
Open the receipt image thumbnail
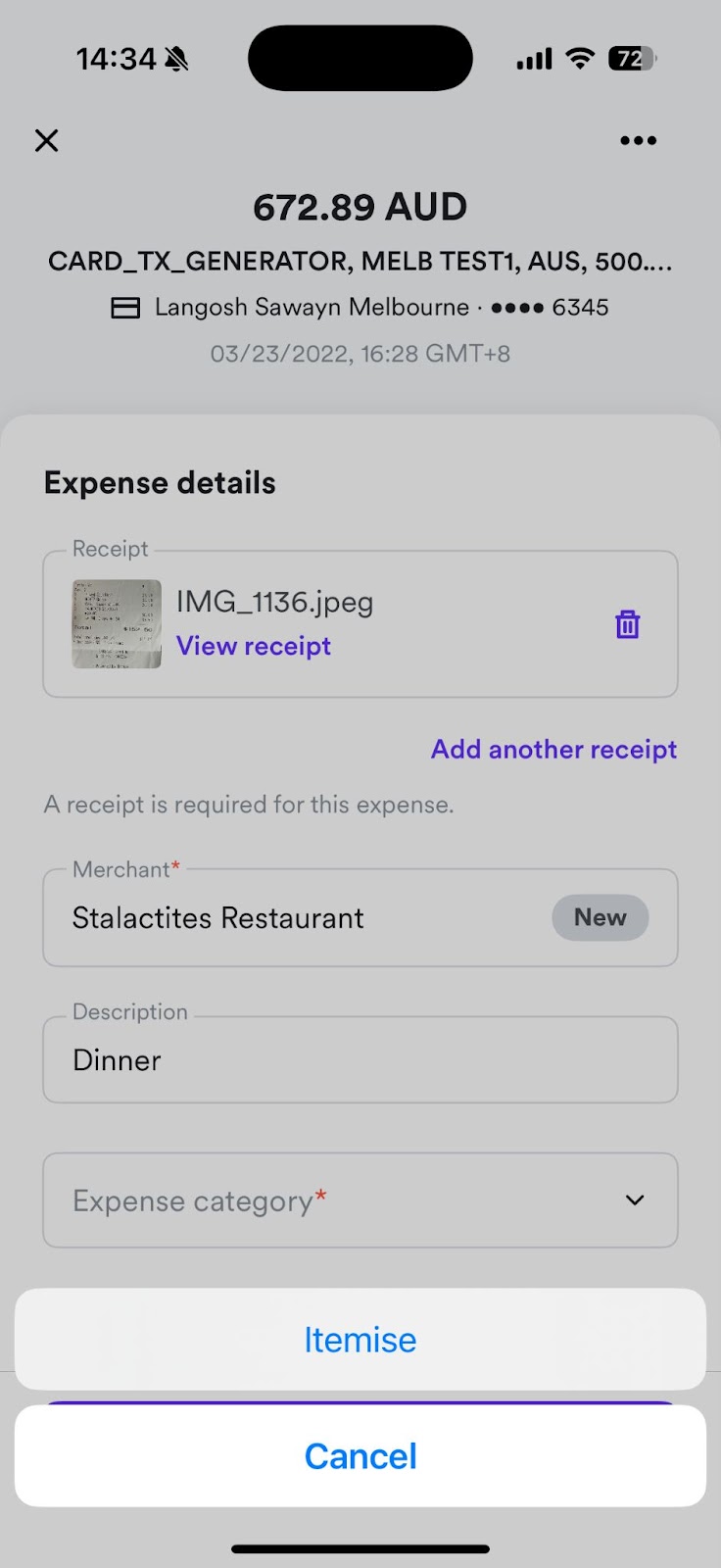117,624
